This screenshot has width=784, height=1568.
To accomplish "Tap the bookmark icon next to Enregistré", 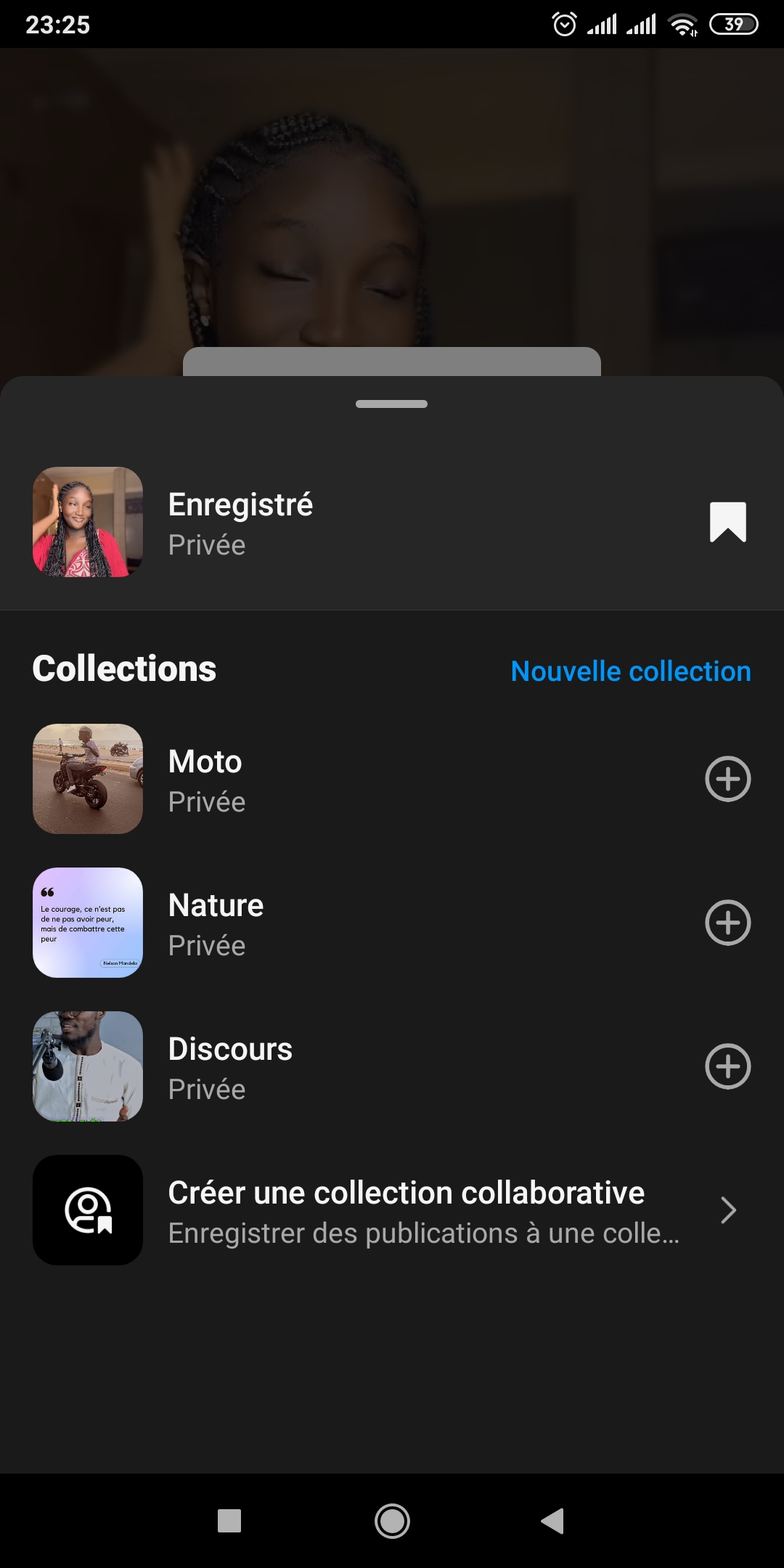I will [x=727, y=522].
